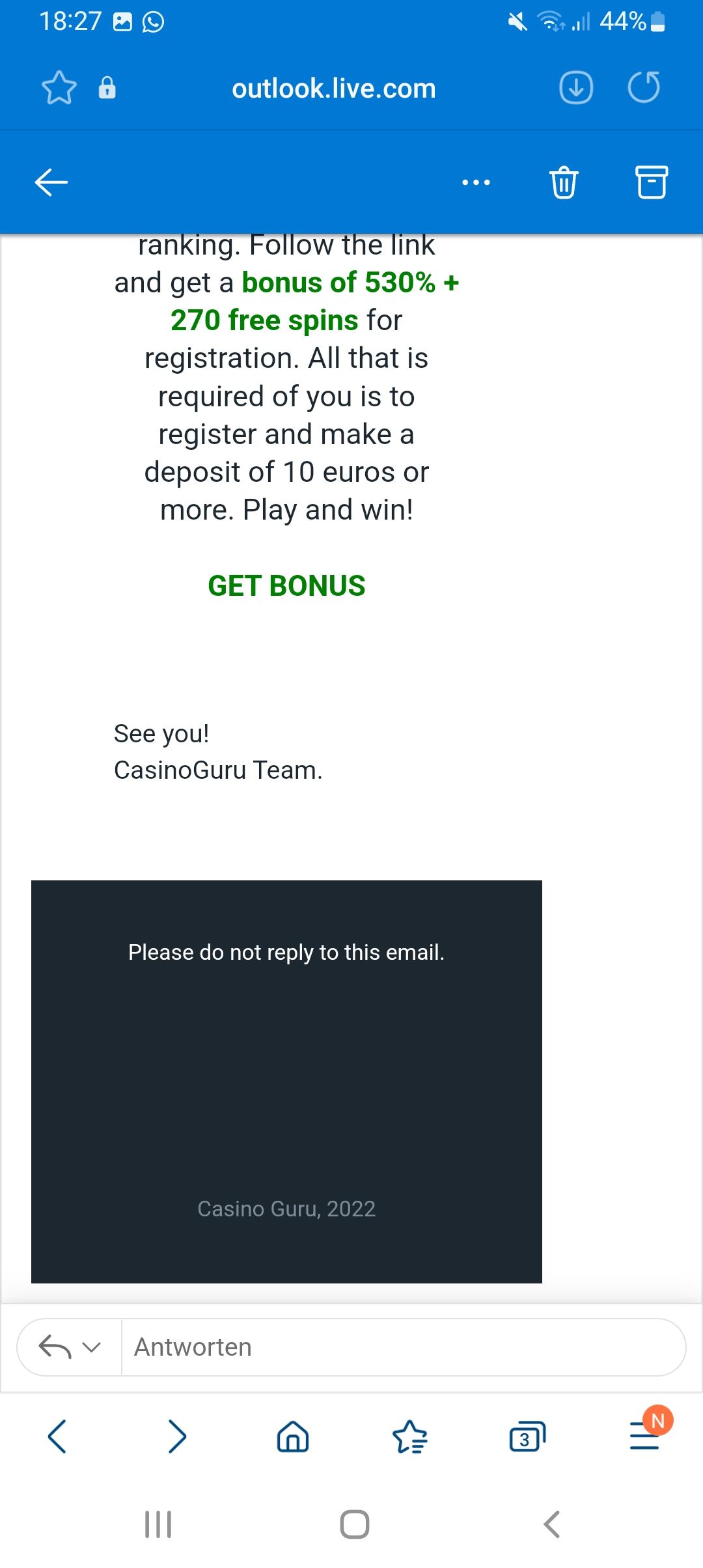Go forward in browser history
This screenshot has width=703, height=1568.
[x=177, y=1436]
